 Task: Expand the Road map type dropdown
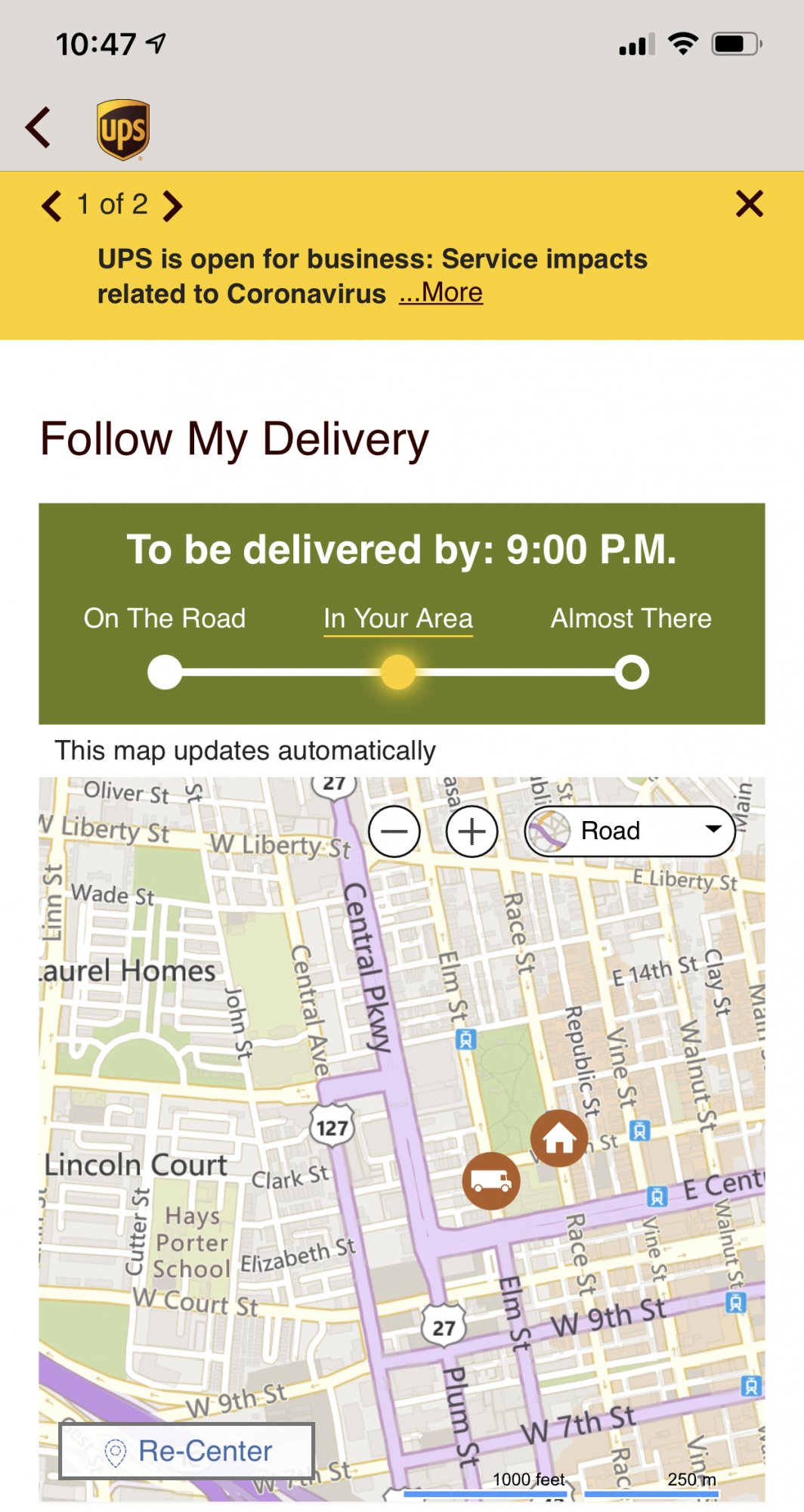[x=629, y=832]
